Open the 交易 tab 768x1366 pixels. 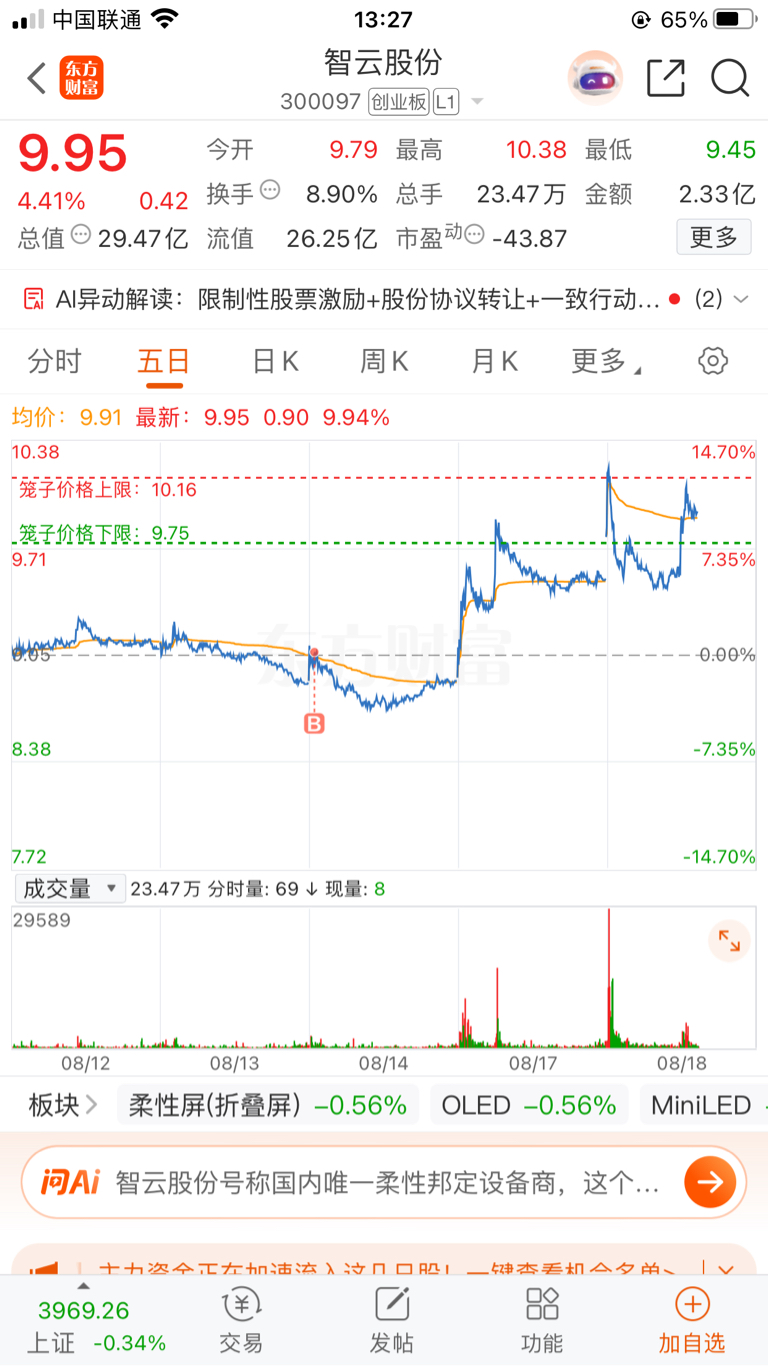coord(241,1321)
